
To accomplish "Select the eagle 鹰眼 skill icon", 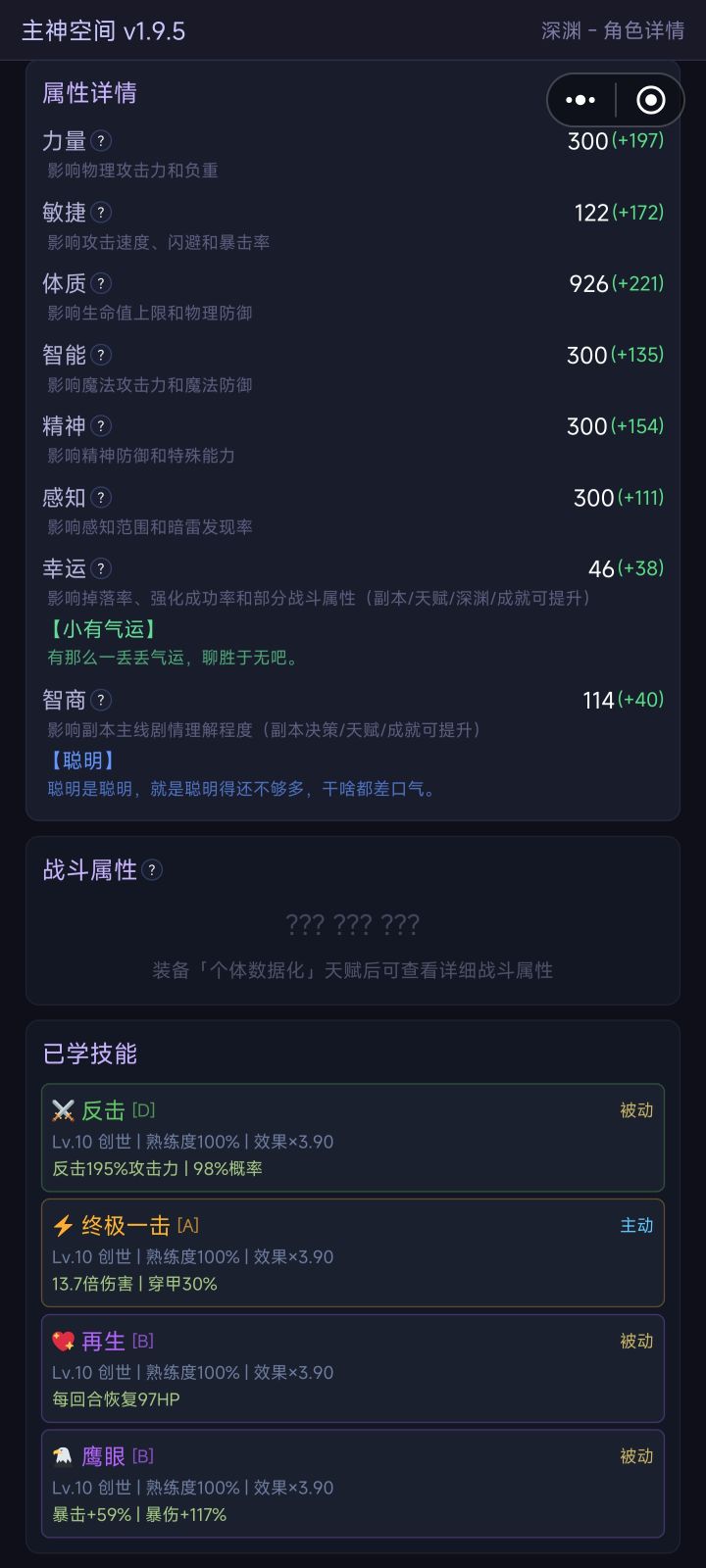I will click(61, 1456).
